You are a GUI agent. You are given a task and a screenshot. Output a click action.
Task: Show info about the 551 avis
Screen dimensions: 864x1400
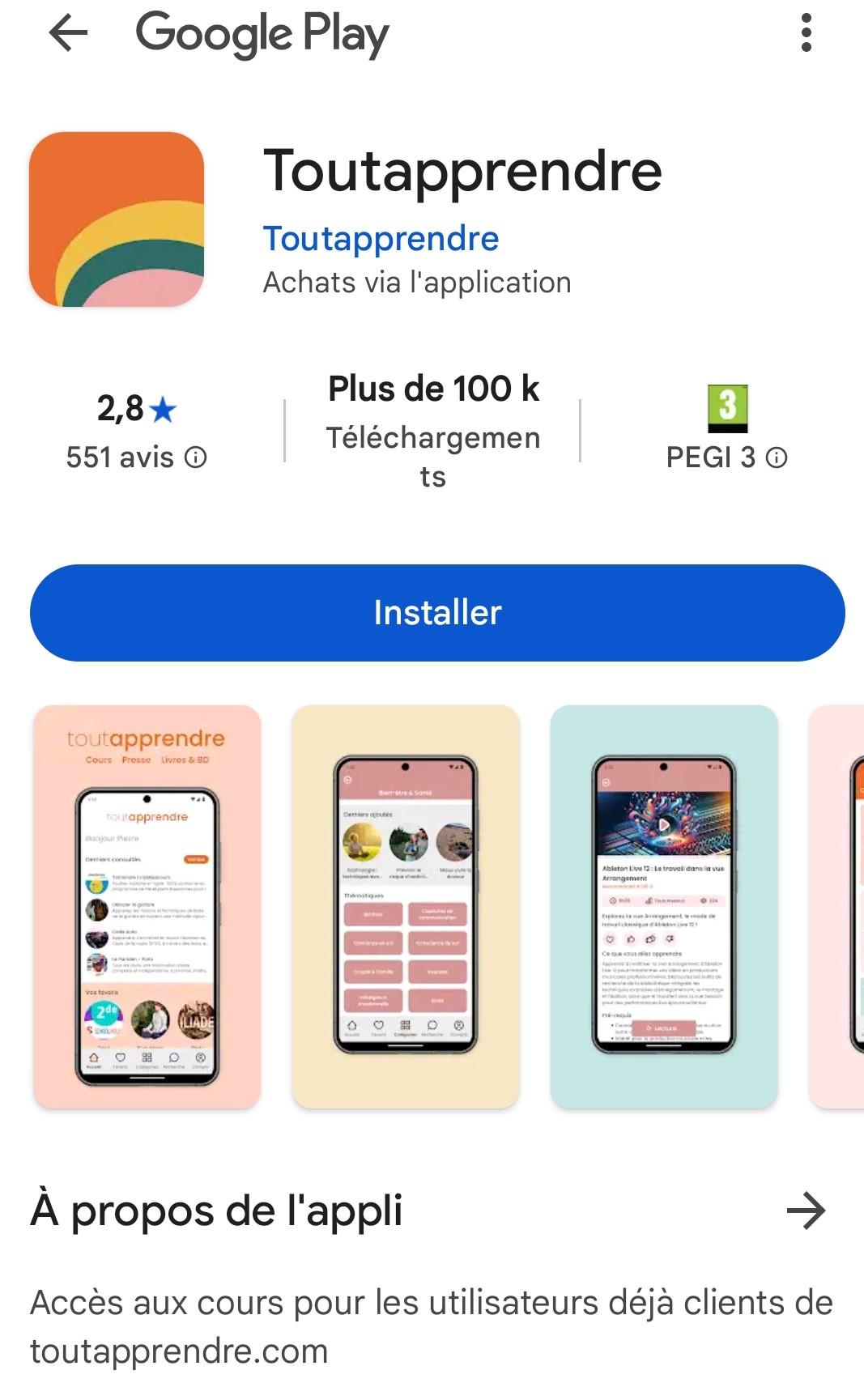pyautogui.click(x=196, y=457)
